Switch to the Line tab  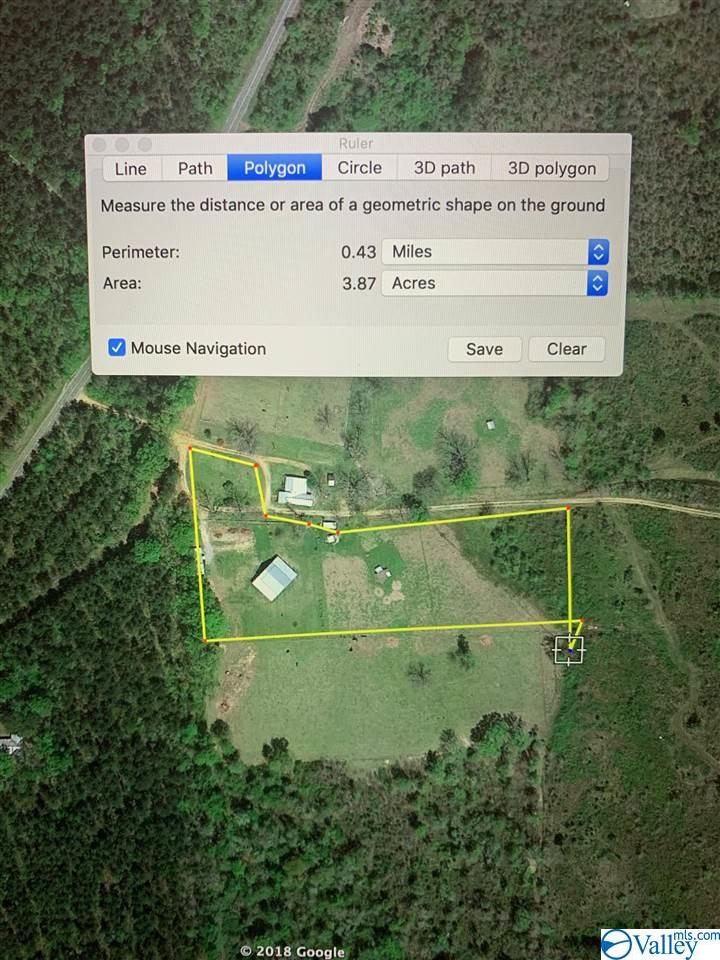(130, 168)
